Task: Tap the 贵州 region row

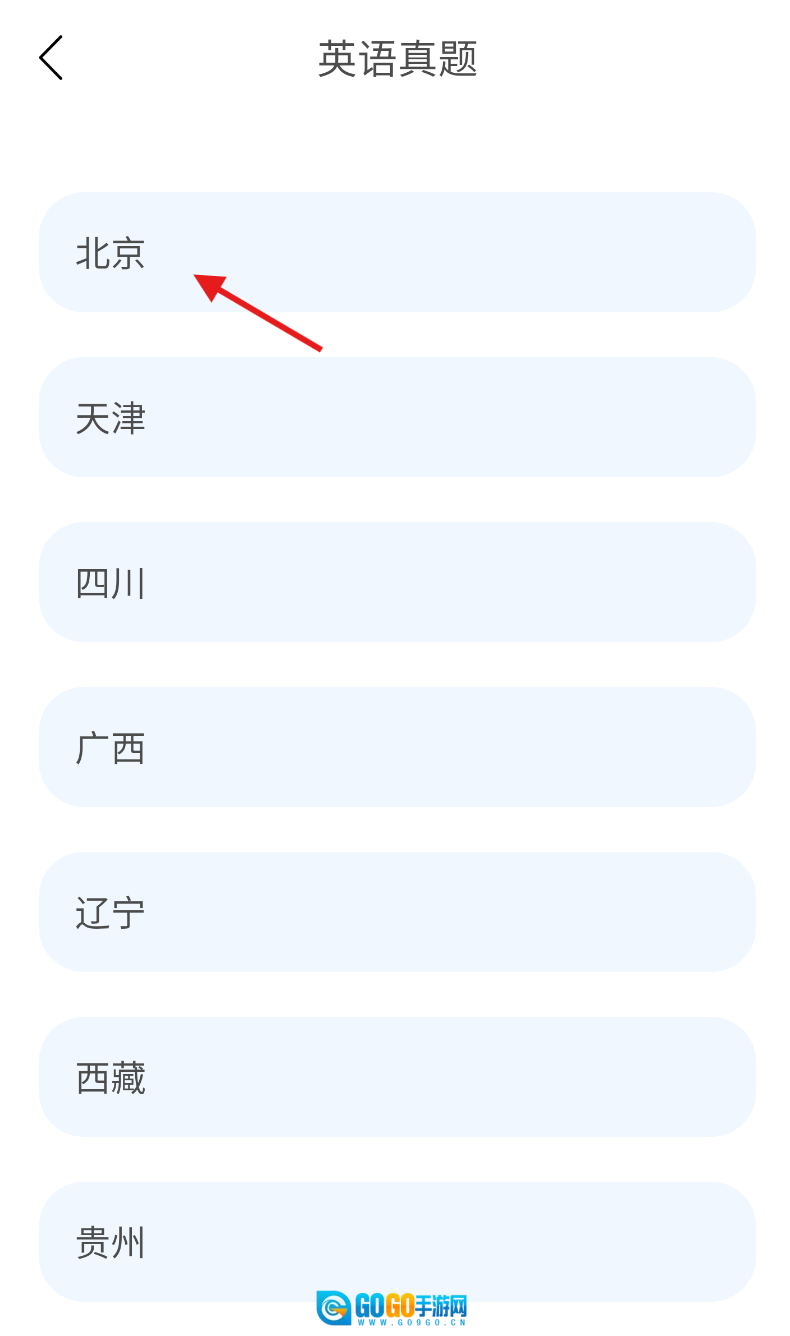Action: click(x=397, y=1240)
